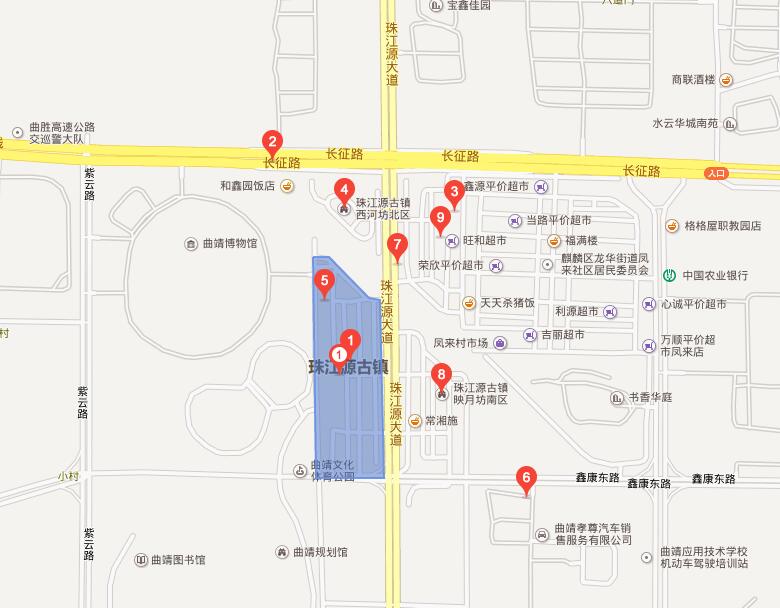Viewport: 780px width, 608px height.
Task: Tap map marker 2 on 长征路
Action: 271,142
